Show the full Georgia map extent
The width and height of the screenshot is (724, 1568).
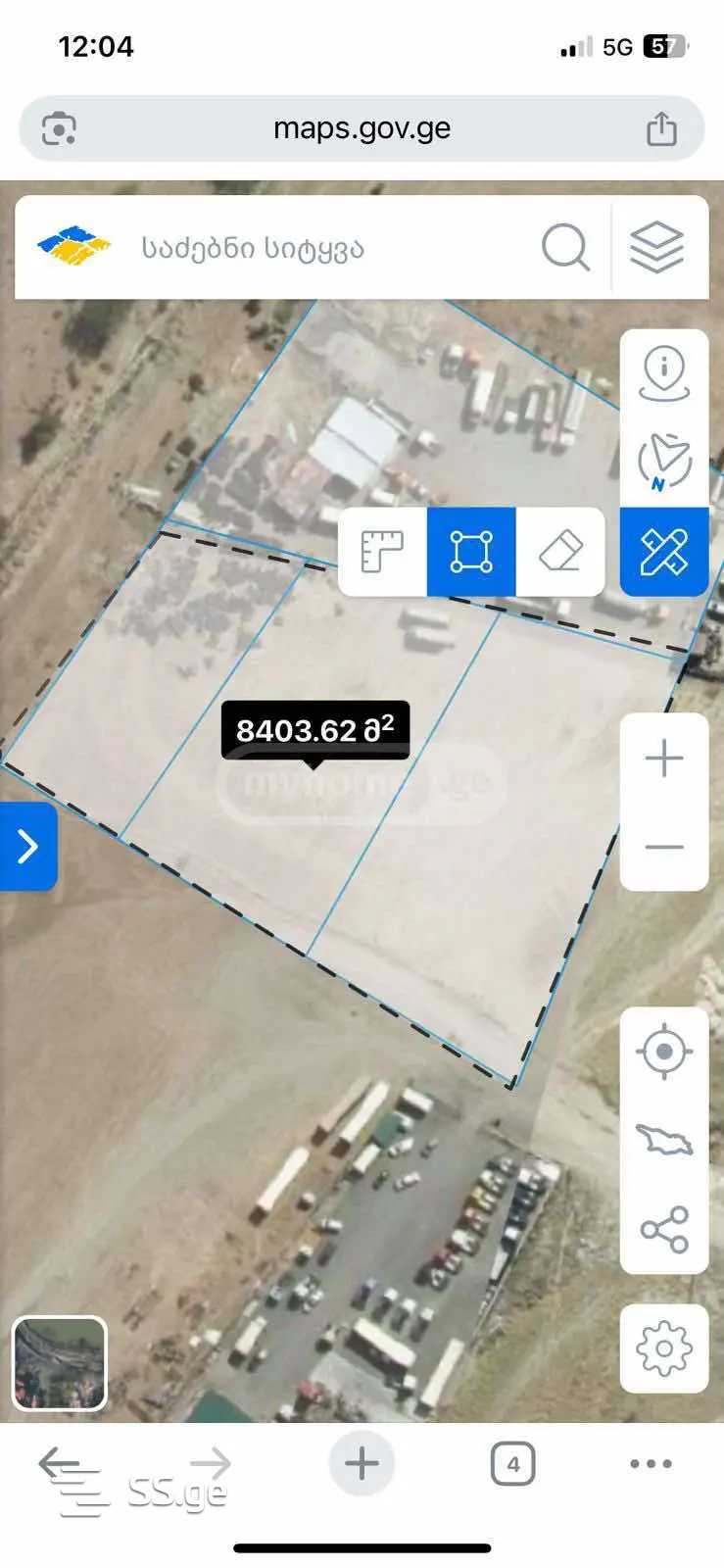tap(664, 1140)
